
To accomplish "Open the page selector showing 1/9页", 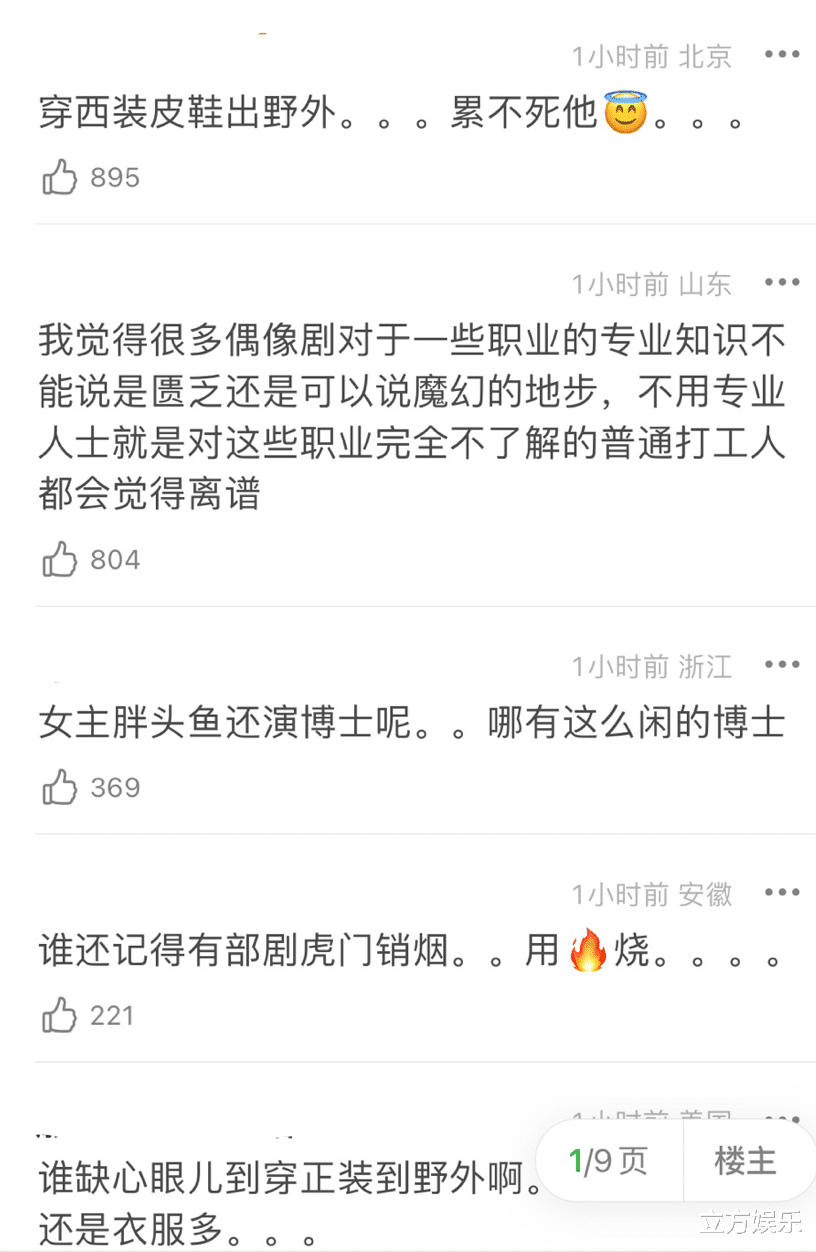I will (x=608, y=1161).
